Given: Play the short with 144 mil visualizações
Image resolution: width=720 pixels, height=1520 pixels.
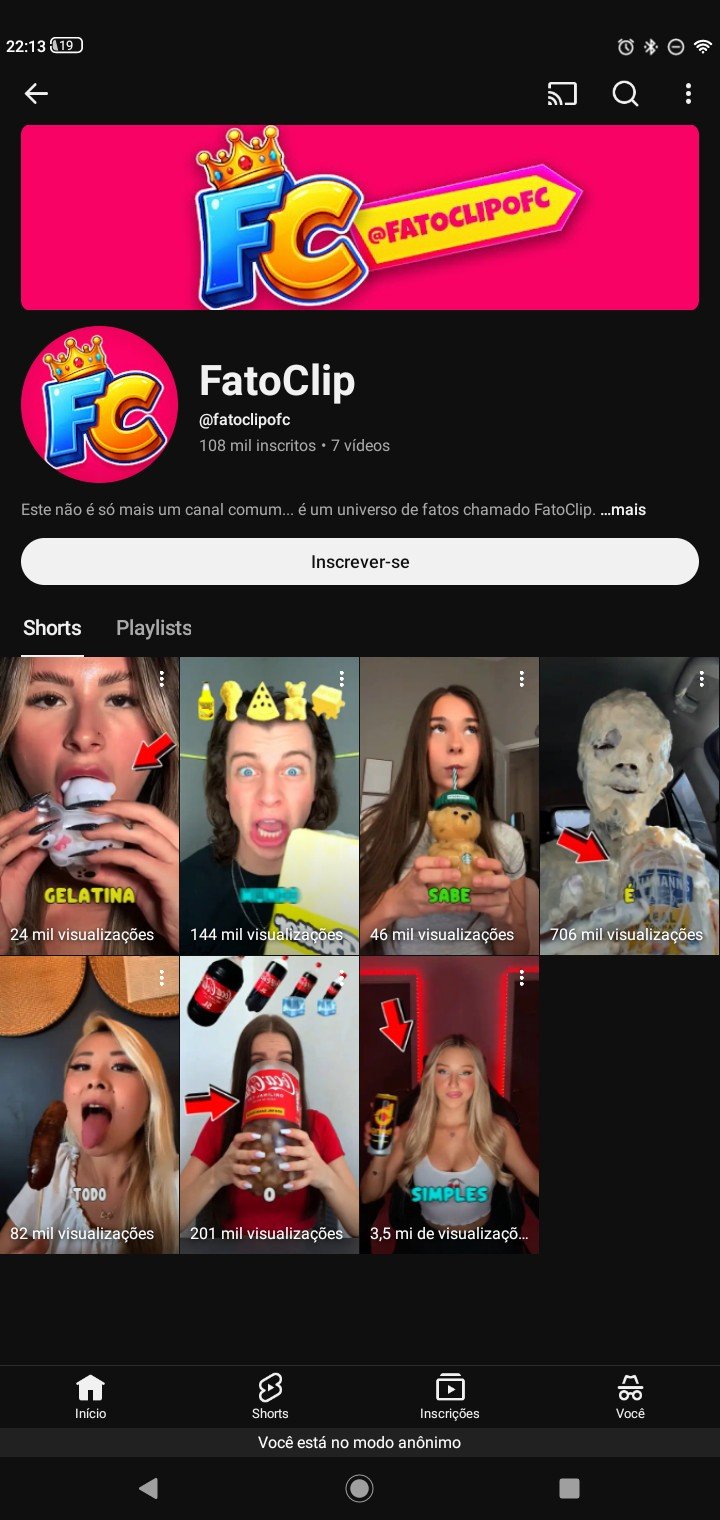Looking at the screenshot, I should coord(269,806).
